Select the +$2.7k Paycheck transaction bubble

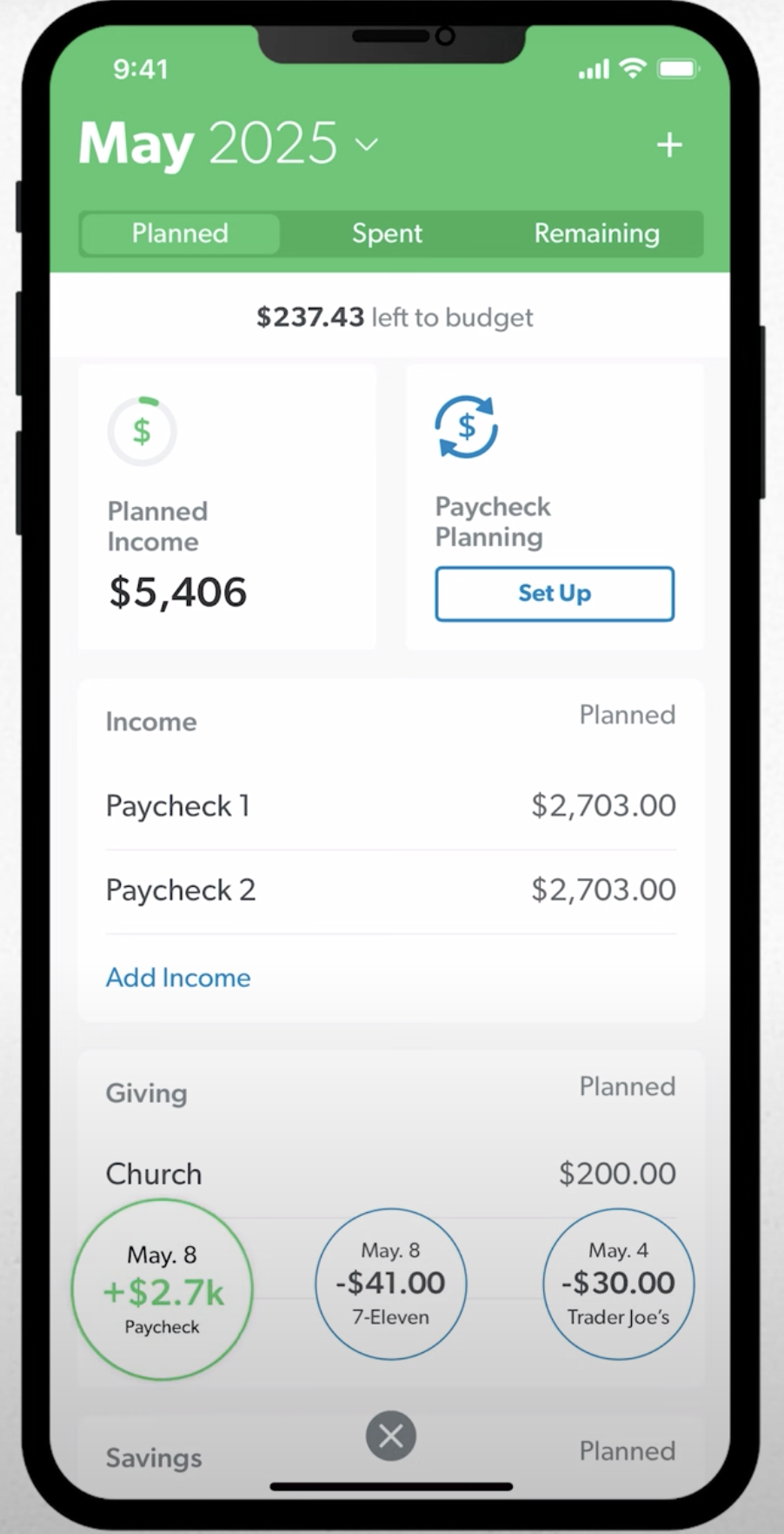162,1289
